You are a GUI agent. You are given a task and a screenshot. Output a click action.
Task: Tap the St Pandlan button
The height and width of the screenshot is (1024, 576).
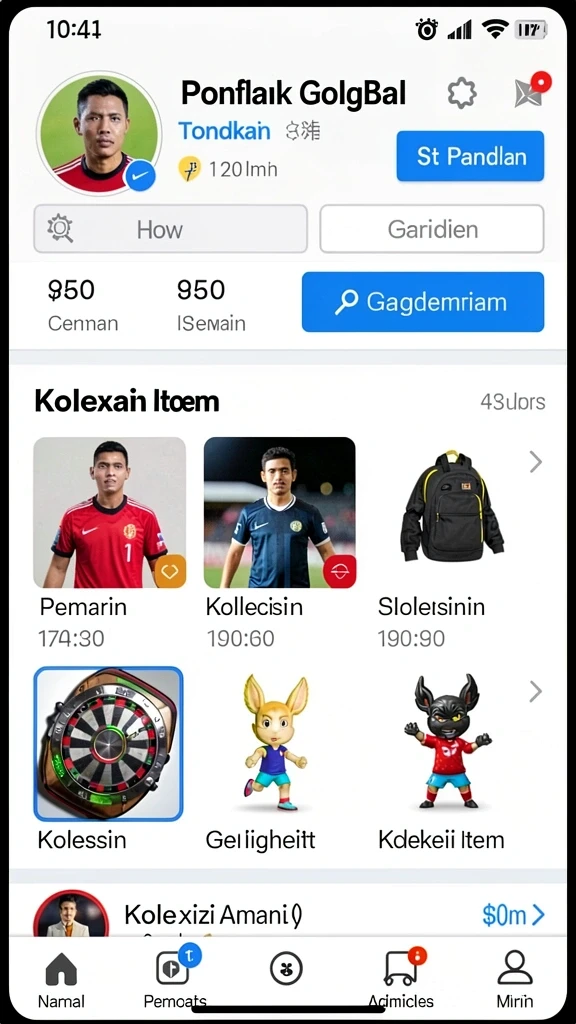[x=470, y=156]
